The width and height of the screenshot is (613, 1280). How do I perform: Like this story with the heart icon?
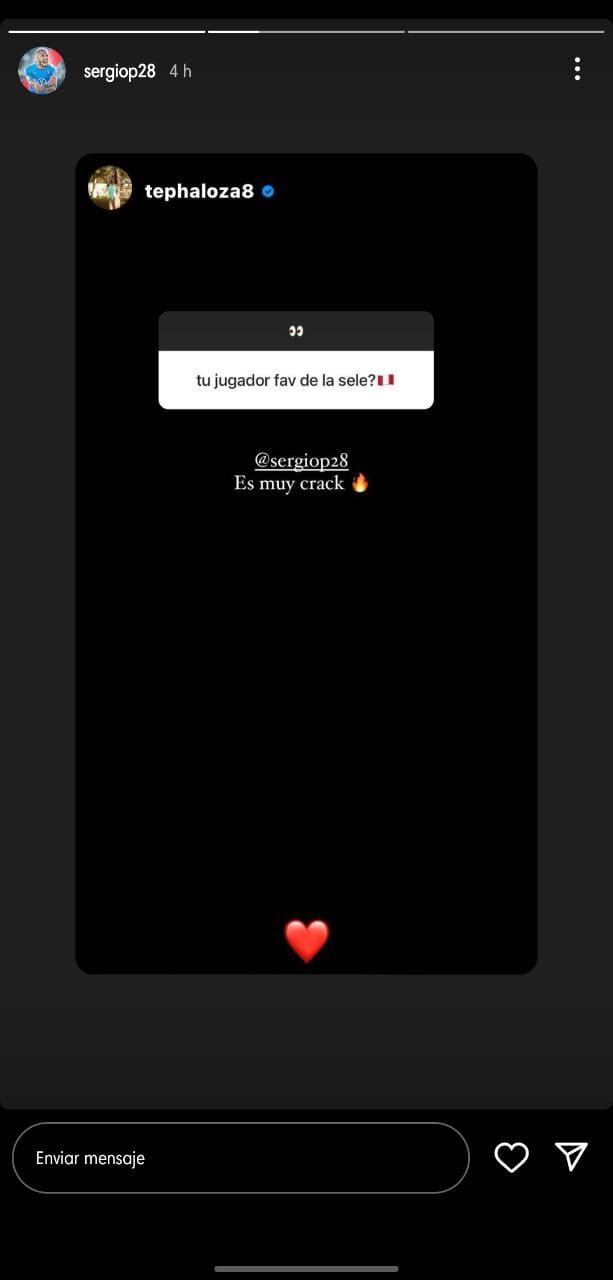coord(511,1157)
